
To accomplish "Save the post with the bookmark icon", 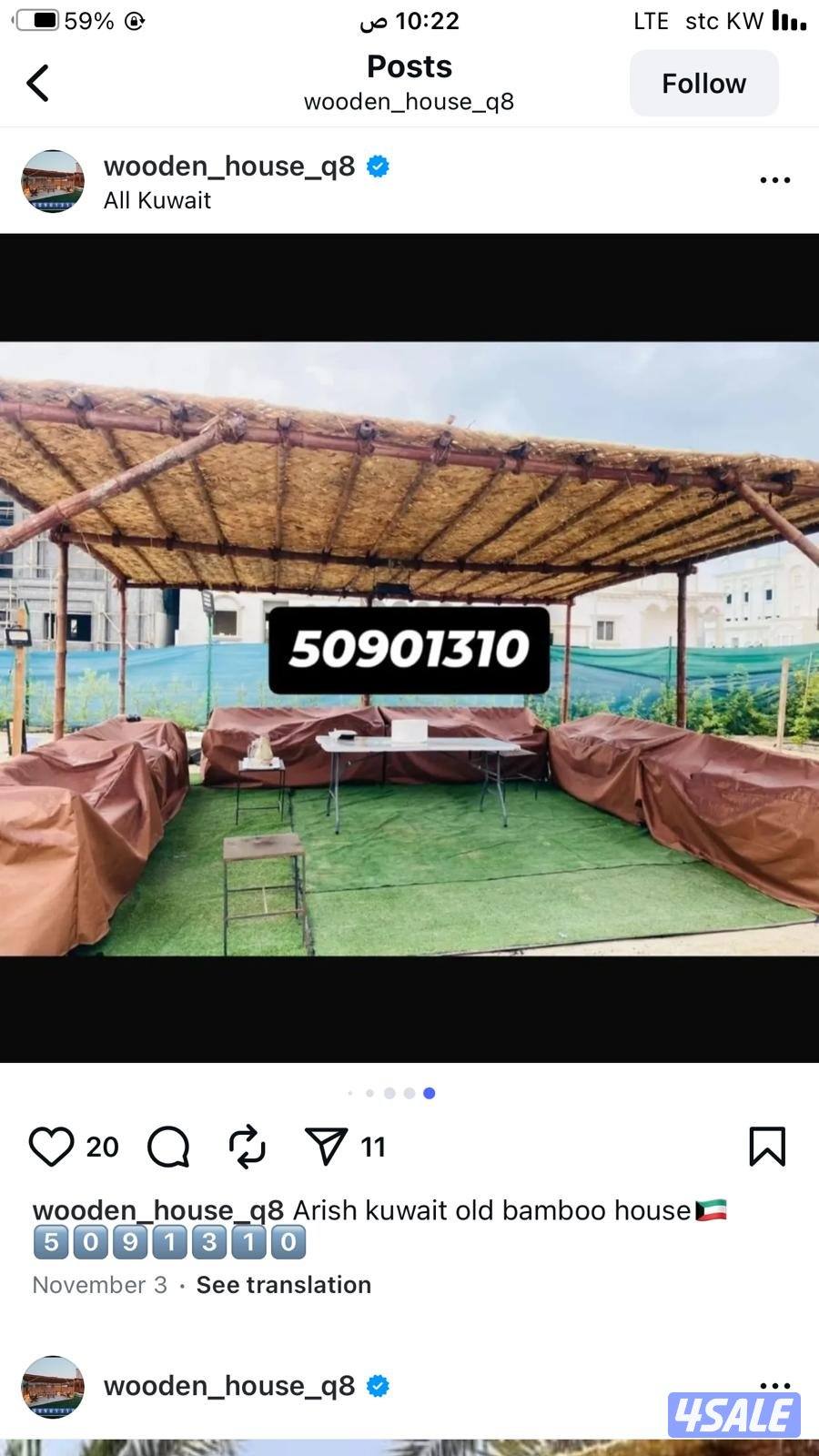I will 766,1147.
